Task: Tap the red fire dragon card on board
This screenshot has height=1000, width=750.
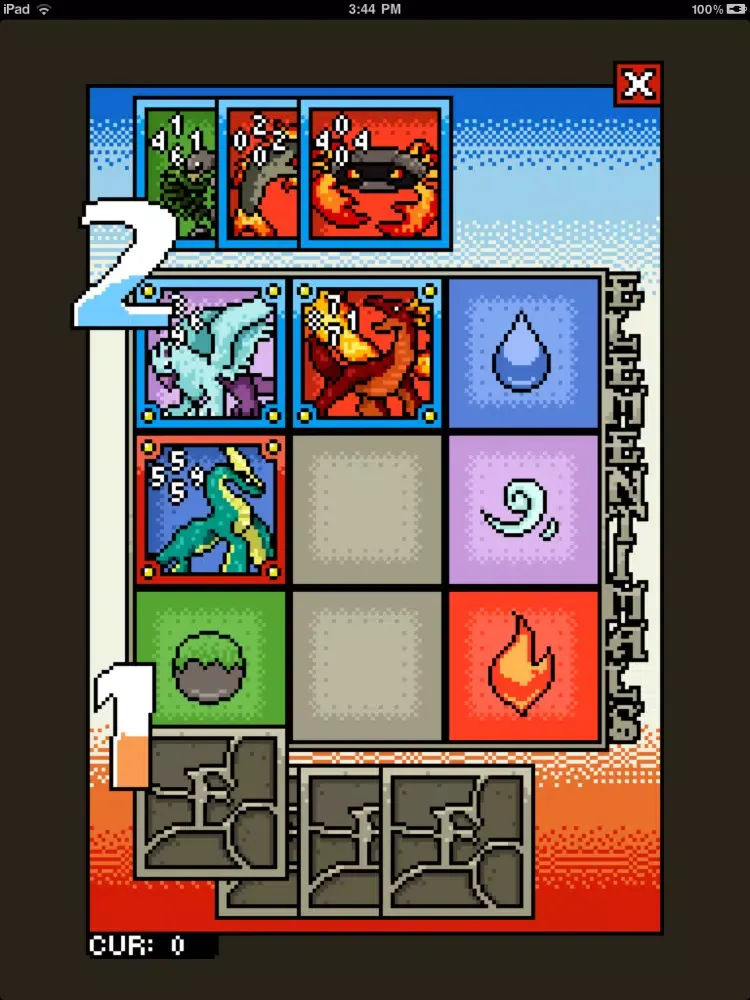Action: 366,353
